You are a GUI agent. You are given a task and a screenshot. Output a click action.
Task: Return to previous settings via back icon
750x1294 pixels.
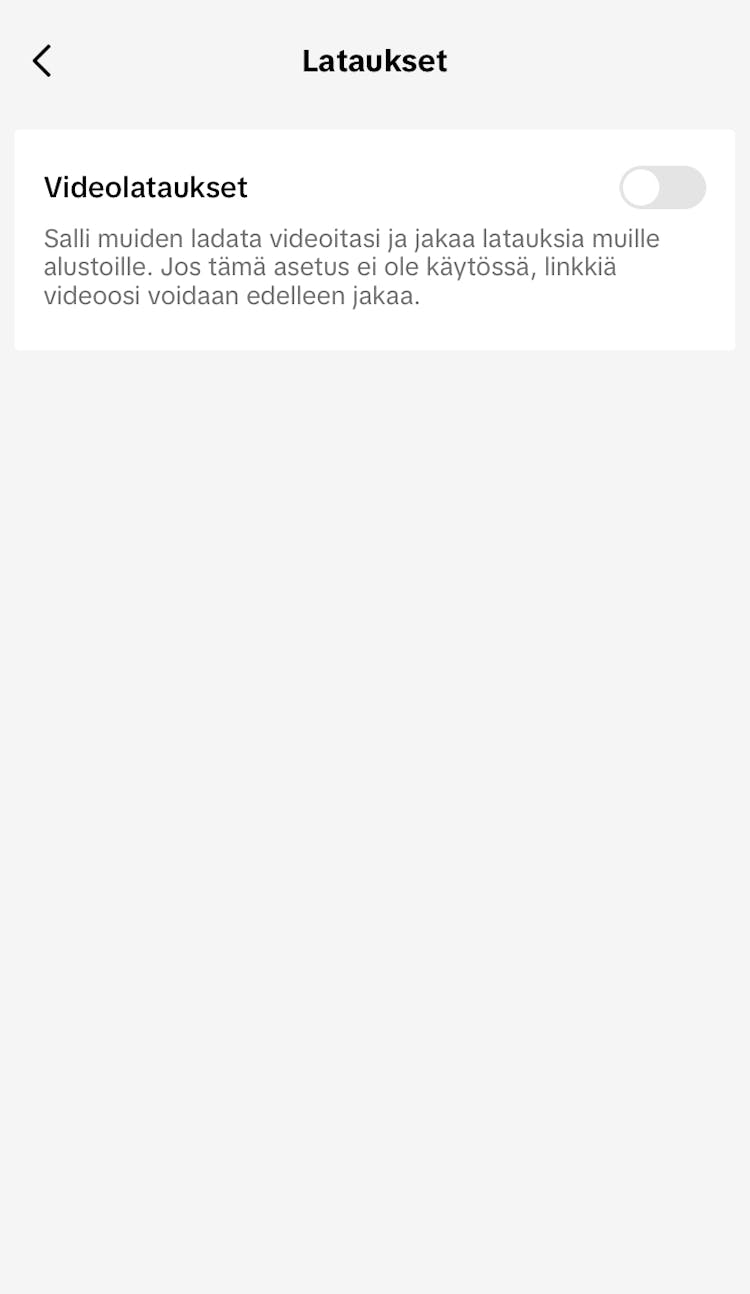(42, 60)
